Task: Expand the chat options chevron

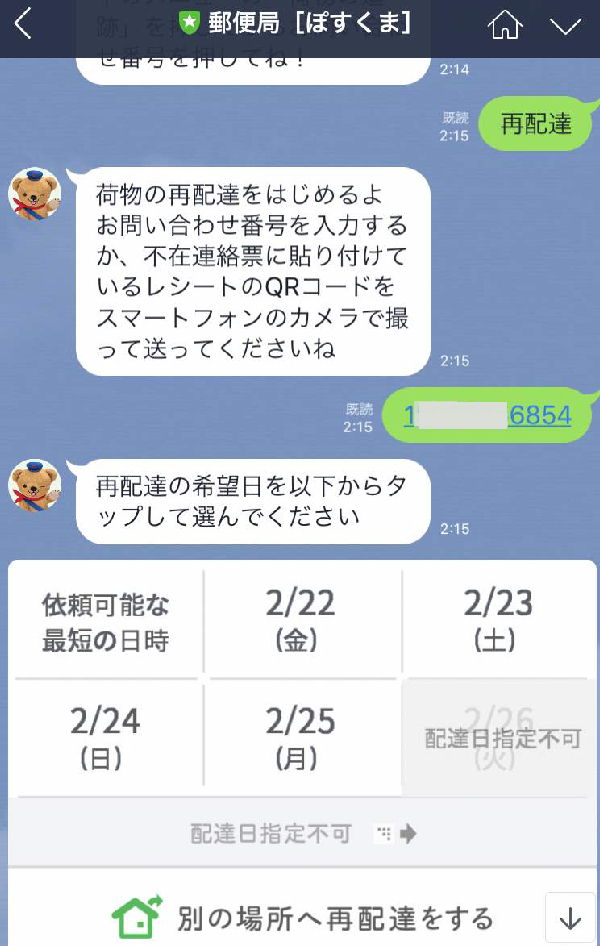Action: pos(565,25)
